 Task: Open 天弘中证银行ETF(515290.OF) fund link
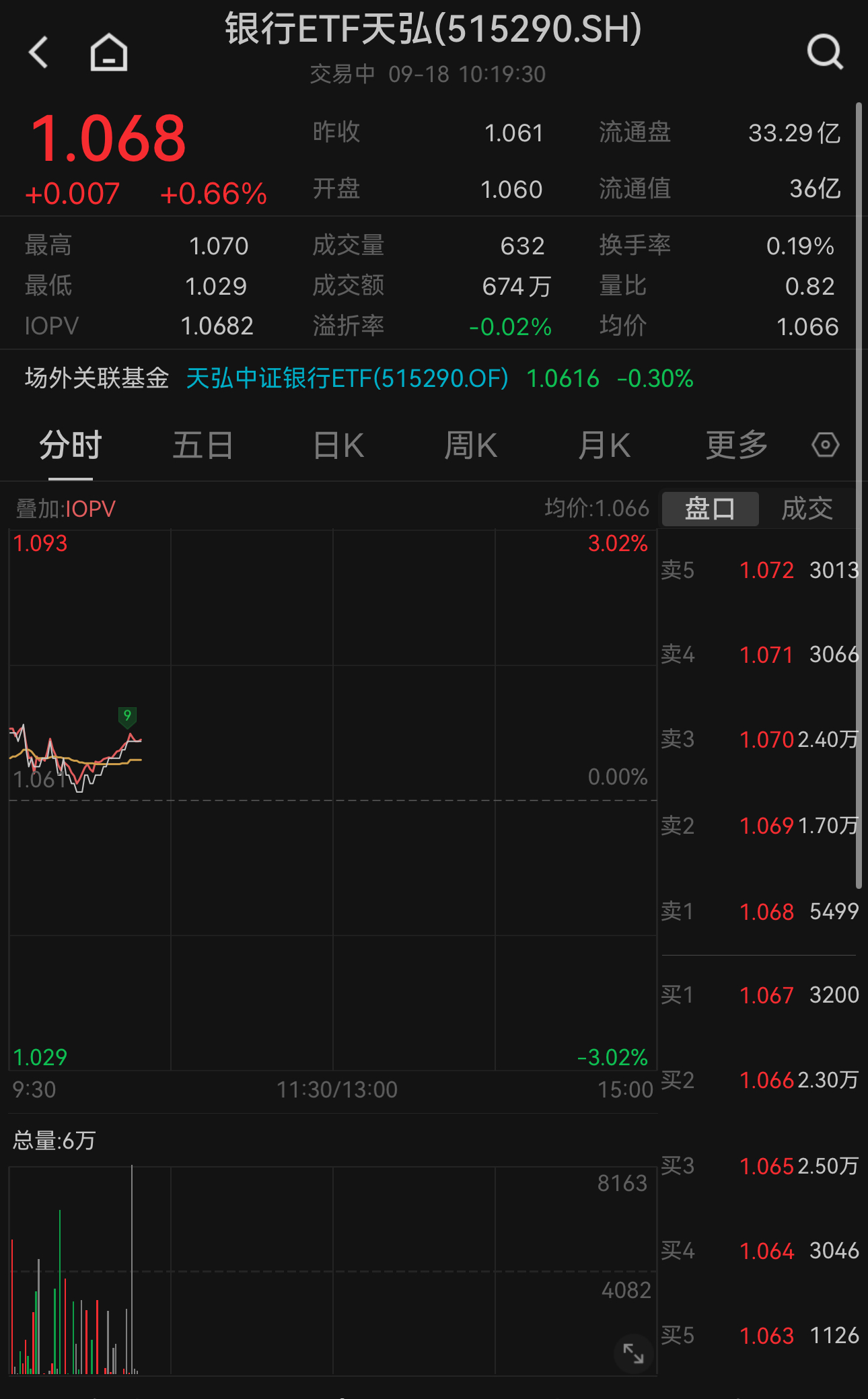[347, 380]
